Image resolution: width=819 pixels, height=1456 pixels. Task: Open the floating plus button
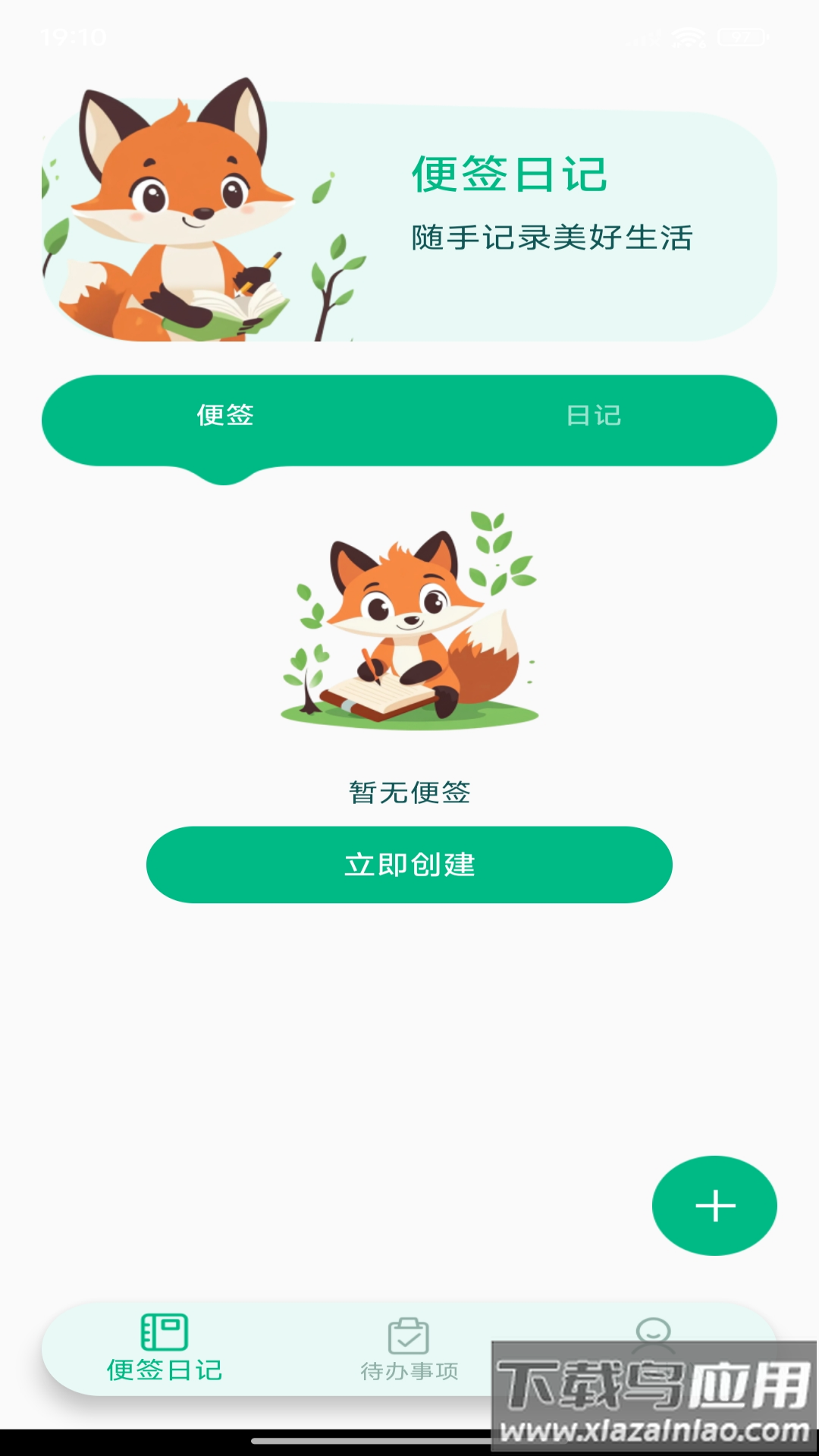click(x=714, y=1206)
